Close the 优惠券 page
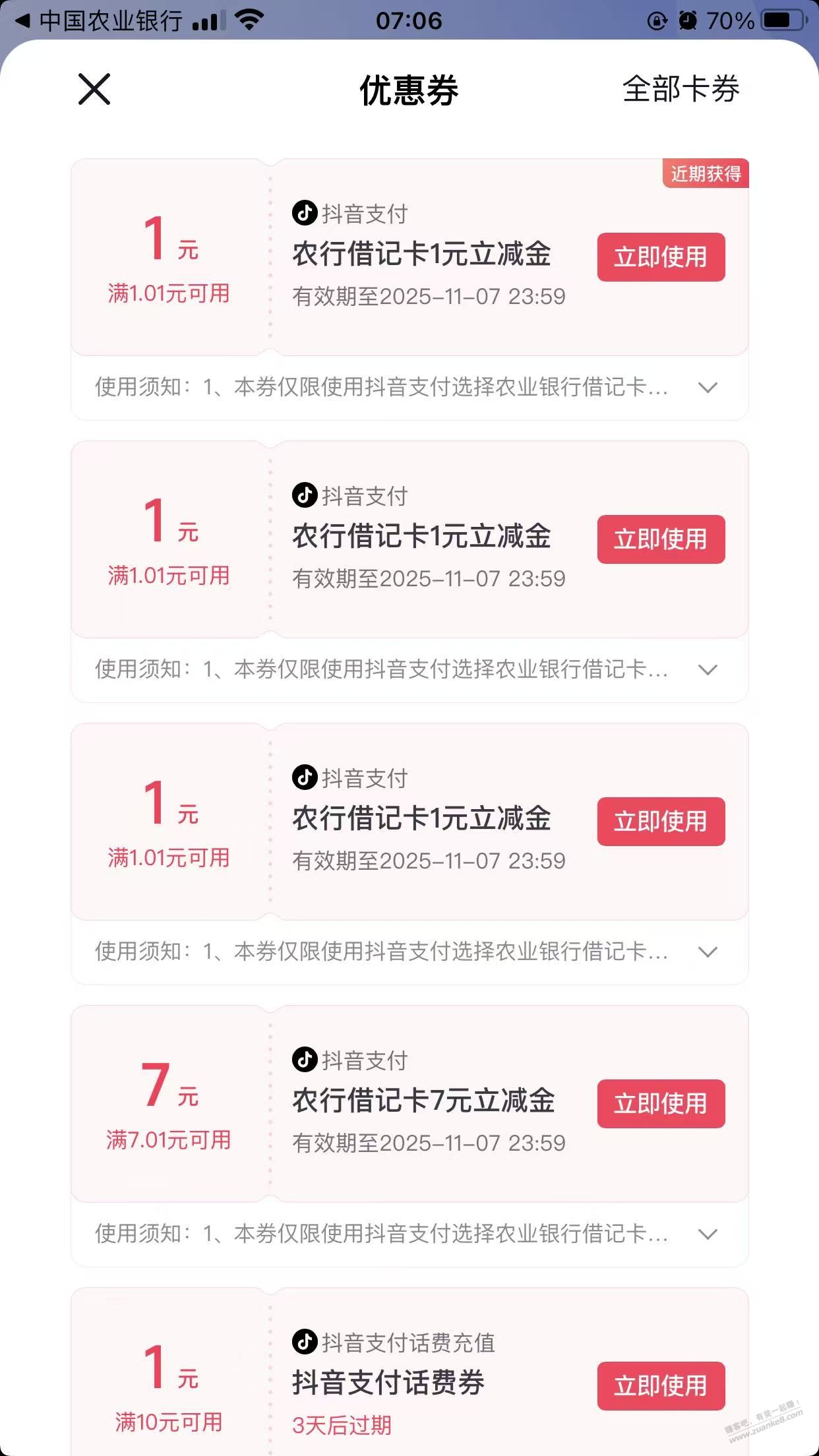This screenshot has width=819, height=1456. tap(94, 89)
